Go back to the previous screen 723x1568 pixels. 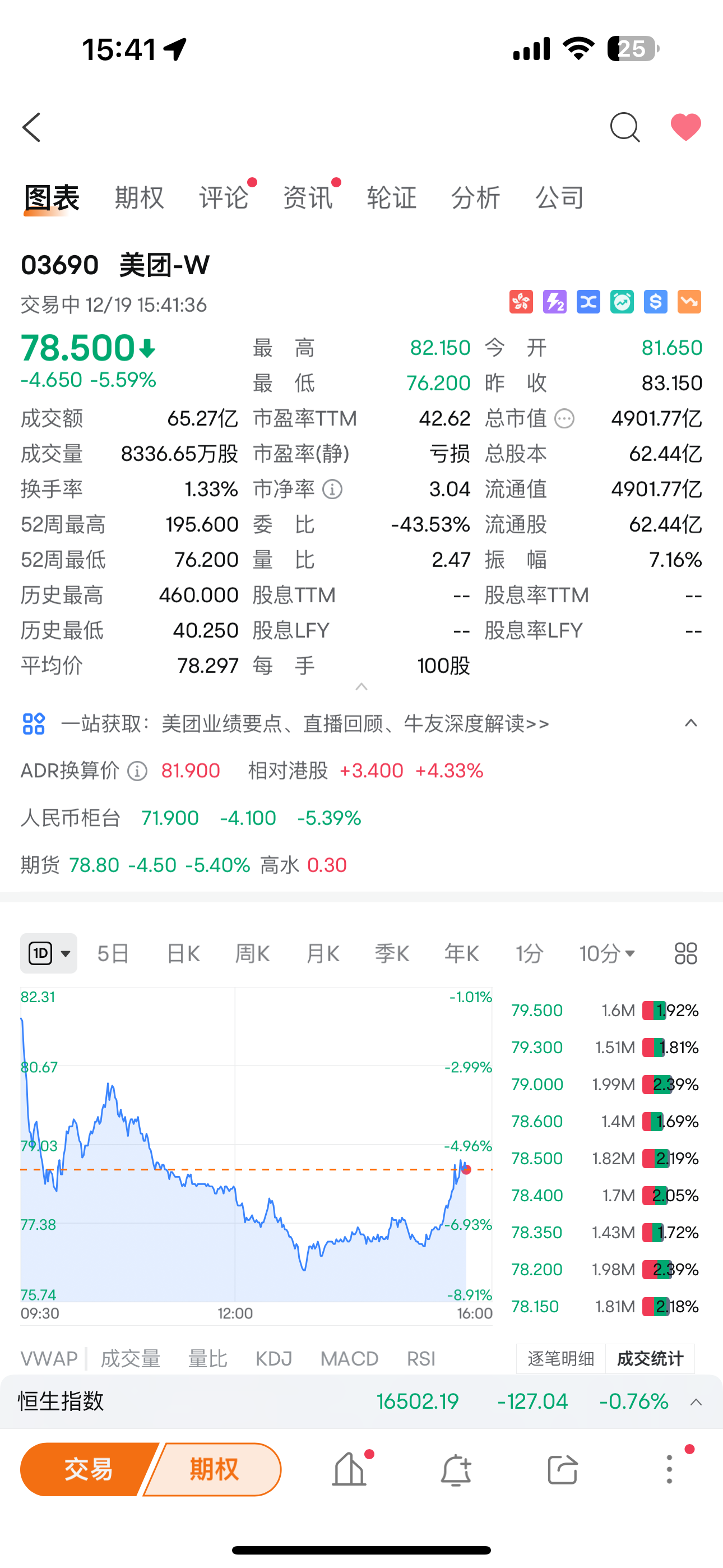(33, 127)
